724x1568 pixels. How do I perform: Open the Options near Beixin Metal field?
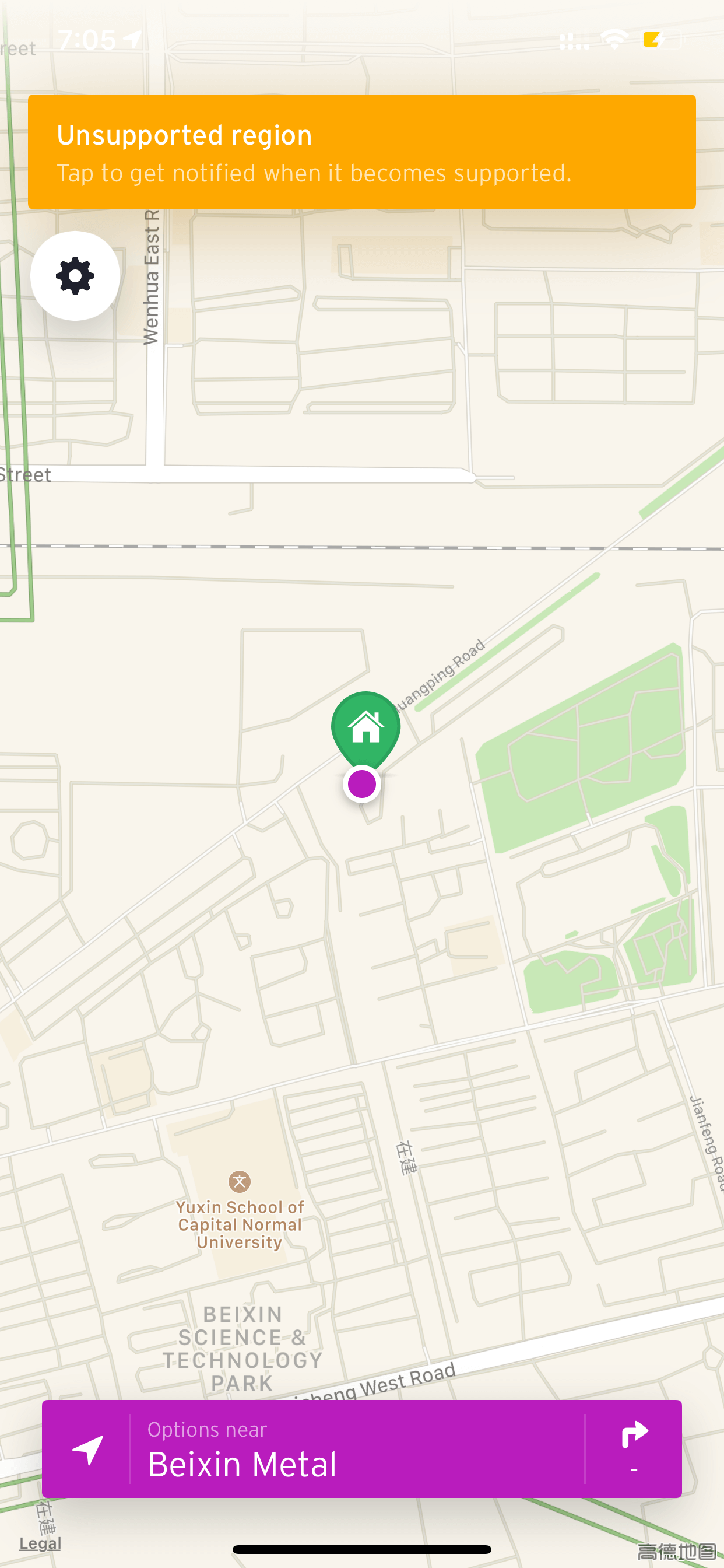click(358, 1450)
